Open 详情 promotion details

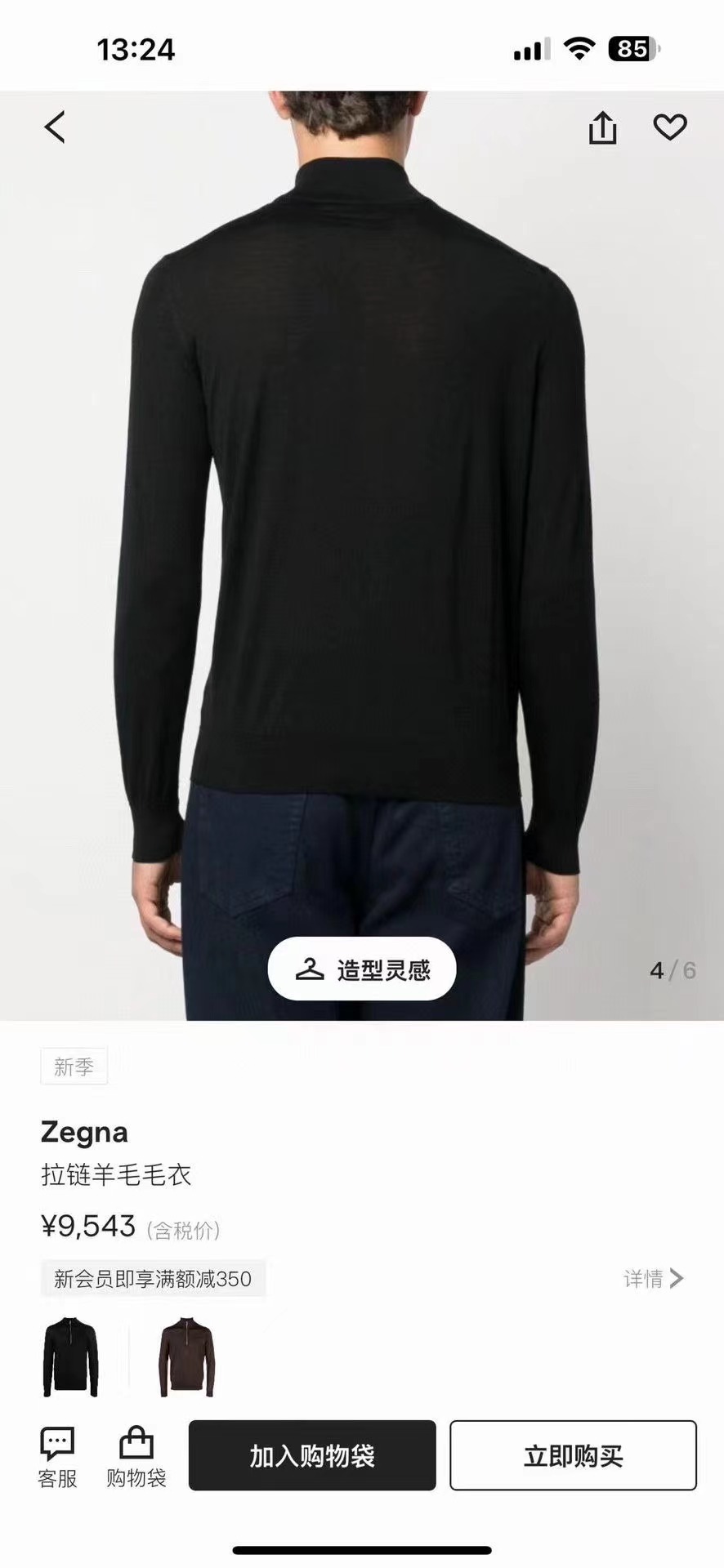pos(653,1278)
